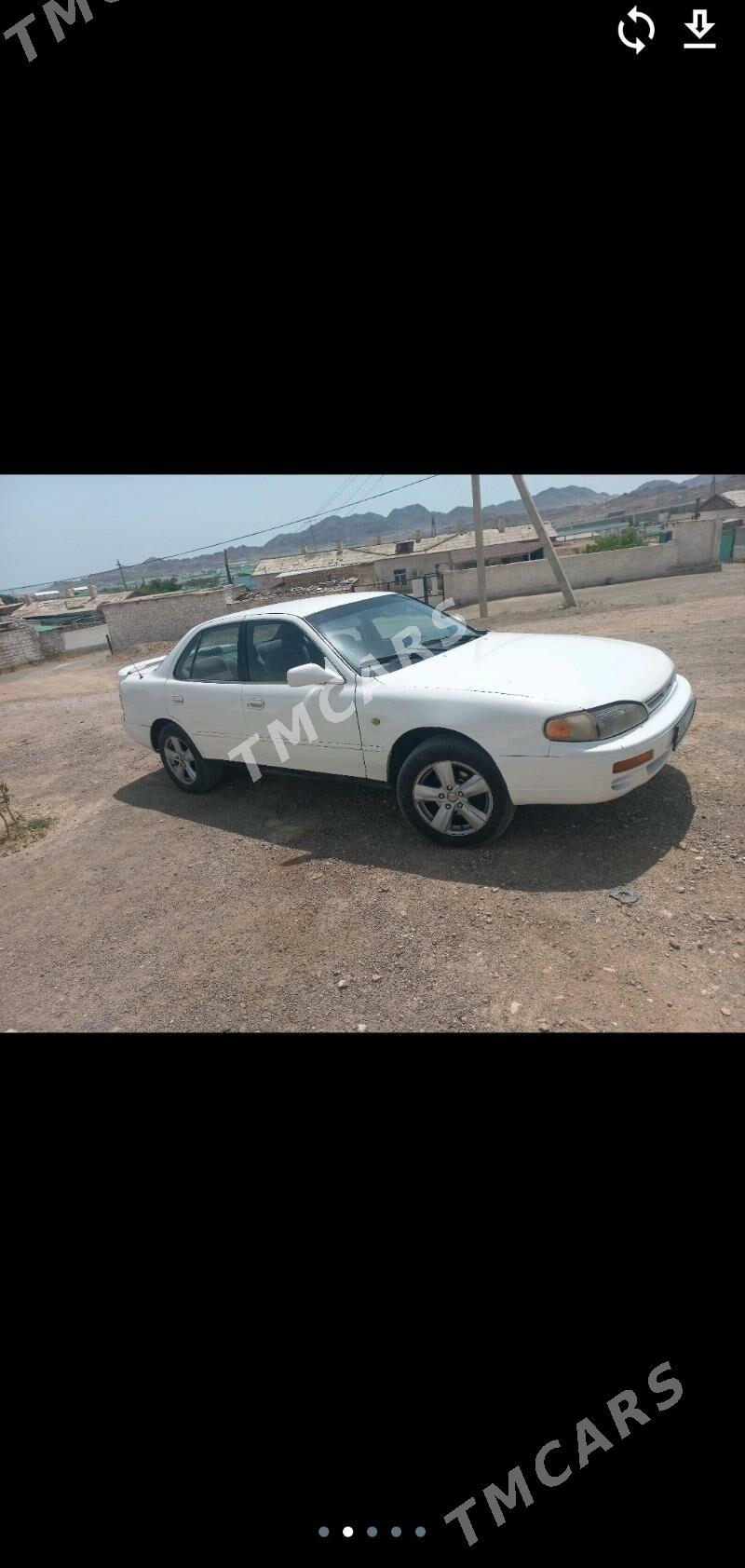Jump to the first photo indicator dot
Viewport: 745px width, 1568px height.
[323, 1531]
